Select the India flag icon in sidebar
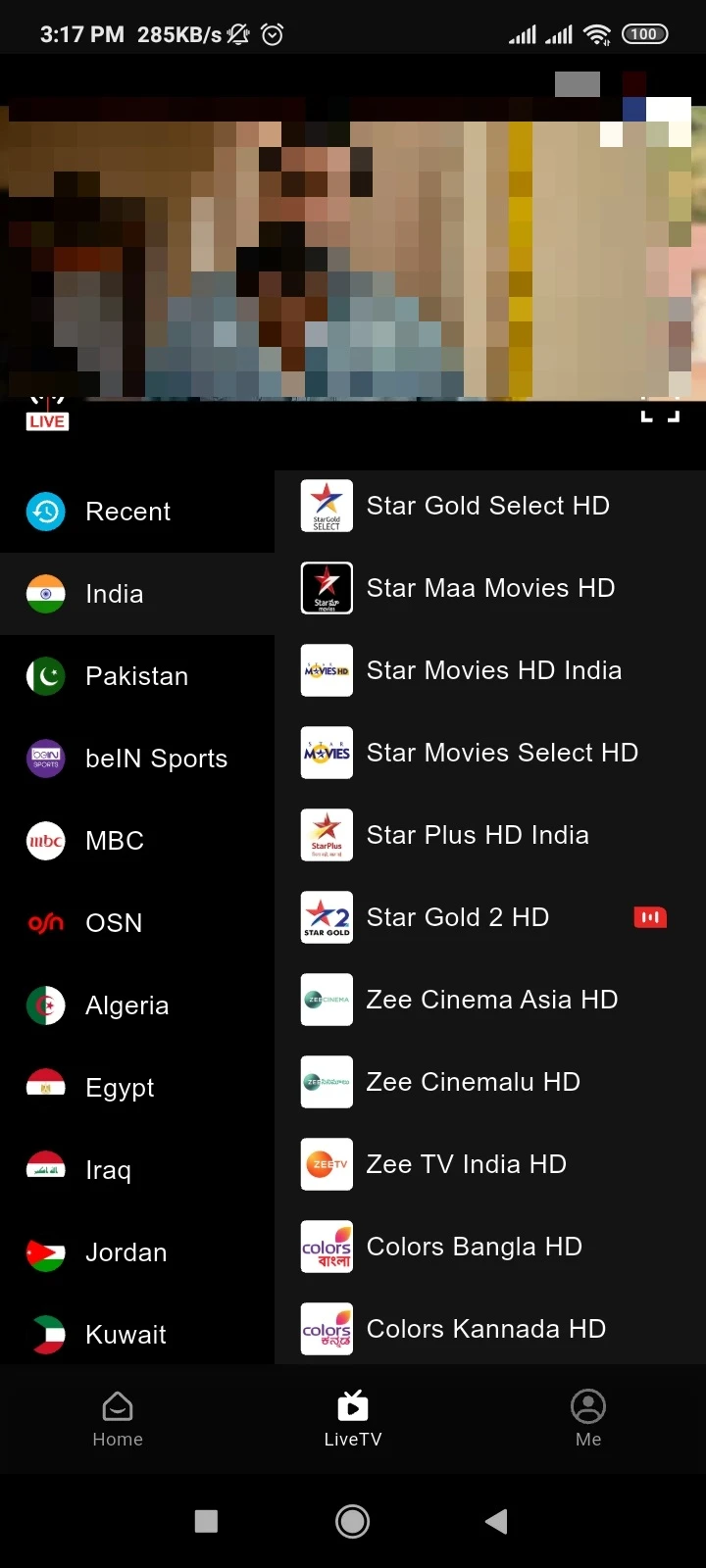706x1568 pixels. [x=45, y=594]
